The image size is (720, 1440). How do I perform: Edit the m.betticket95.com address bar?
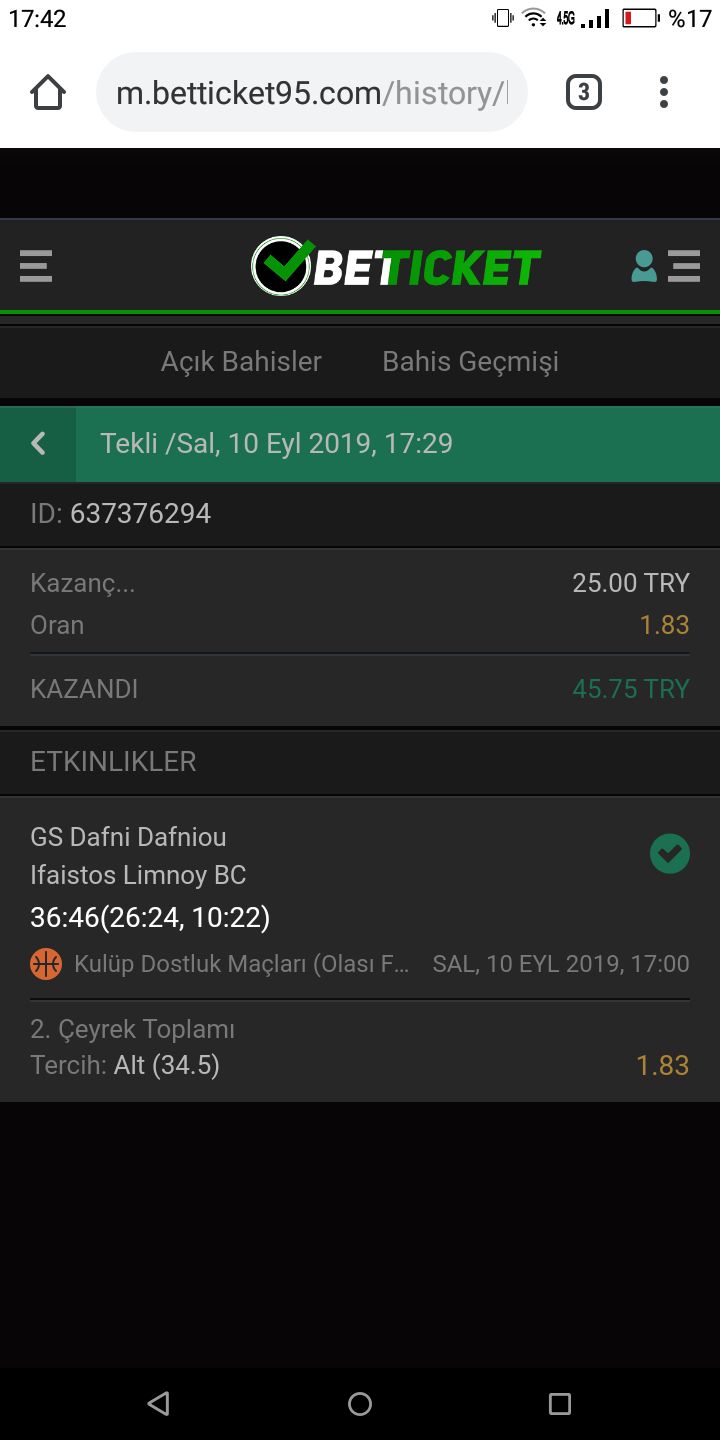click(x=312, y=93)
